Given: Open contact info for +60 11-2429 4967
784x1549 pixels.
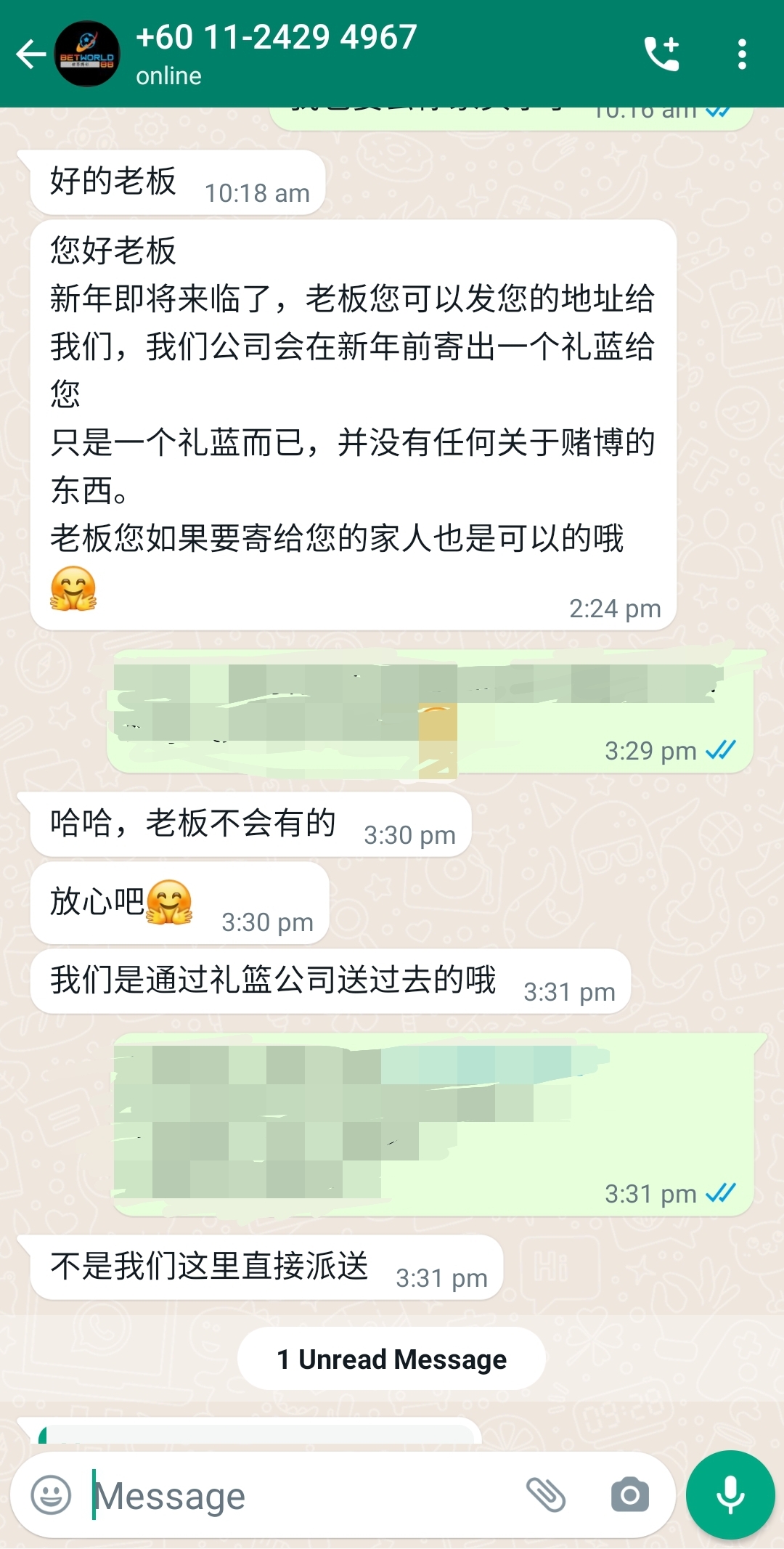Looking at the screenshot, I should tap(276, 54).
